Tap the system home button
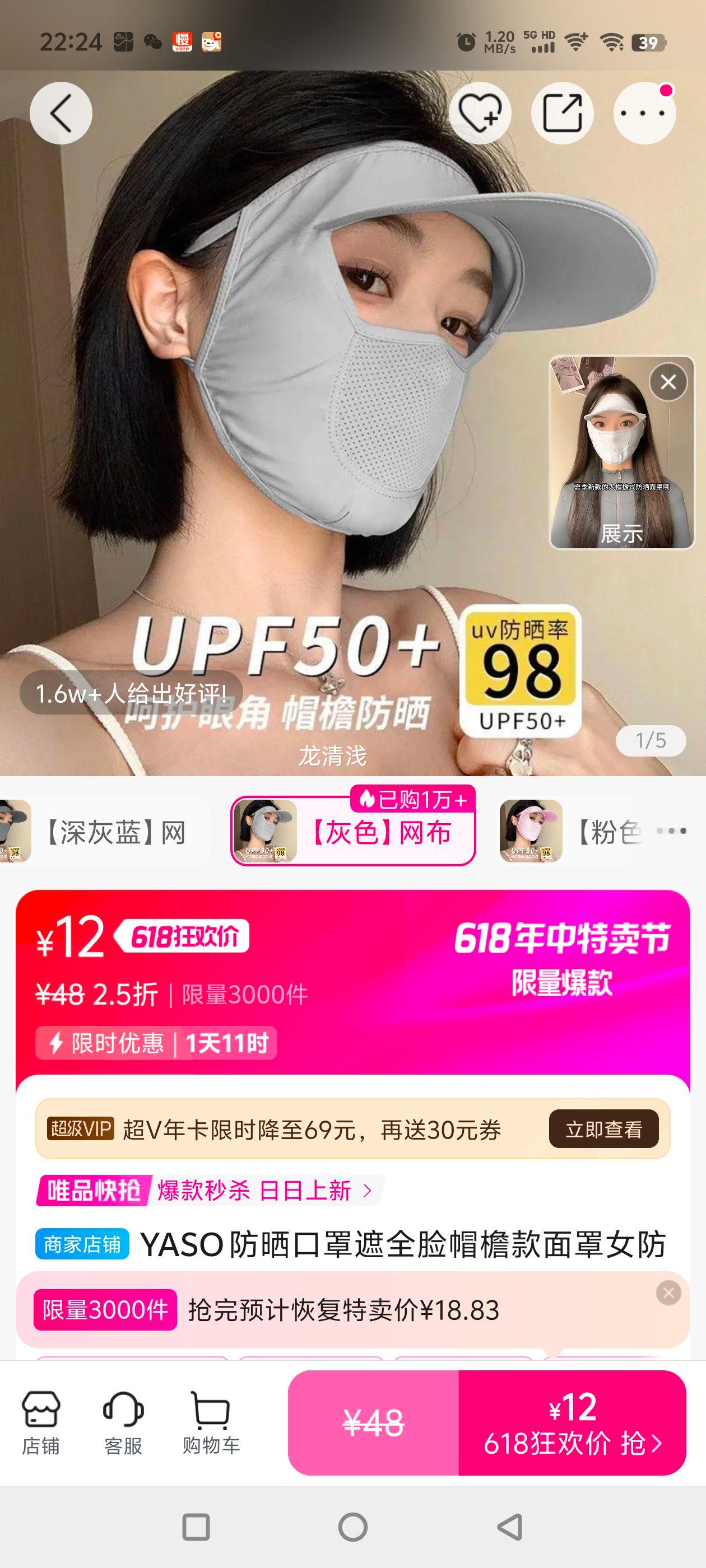706x1568 pixels. click(x=352, y=1527)
